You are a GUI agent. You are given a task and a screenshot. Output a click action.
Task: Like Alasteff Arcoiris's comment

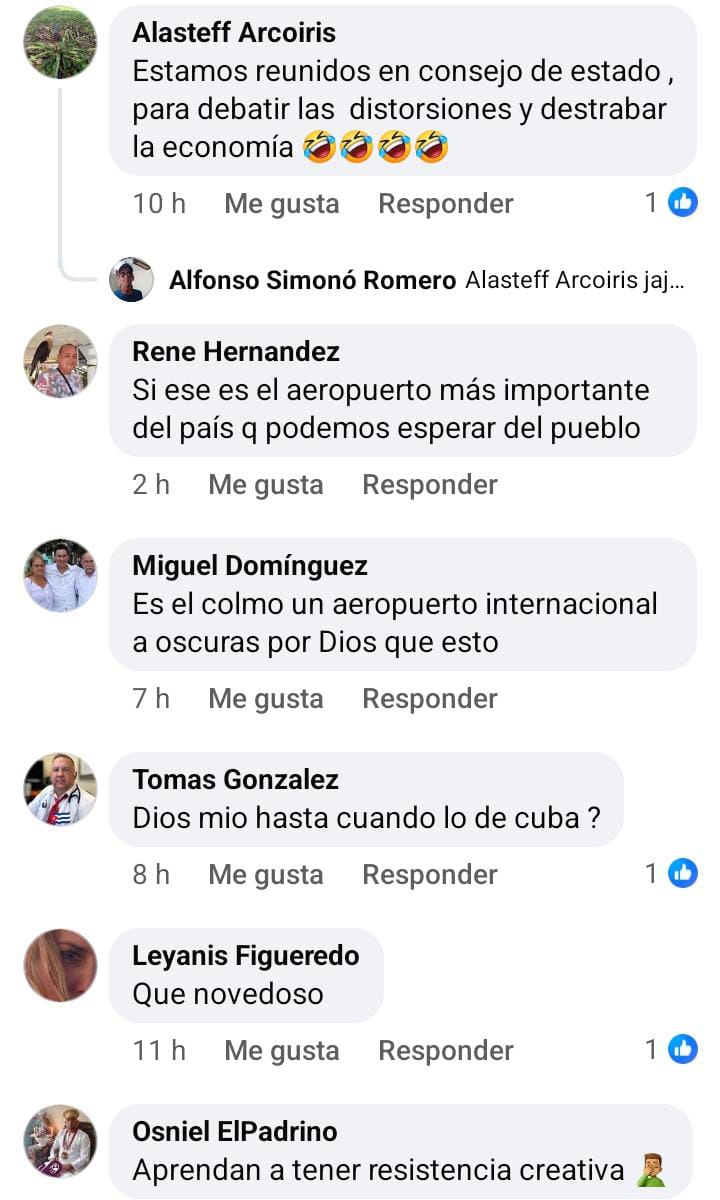coord(281,204)
